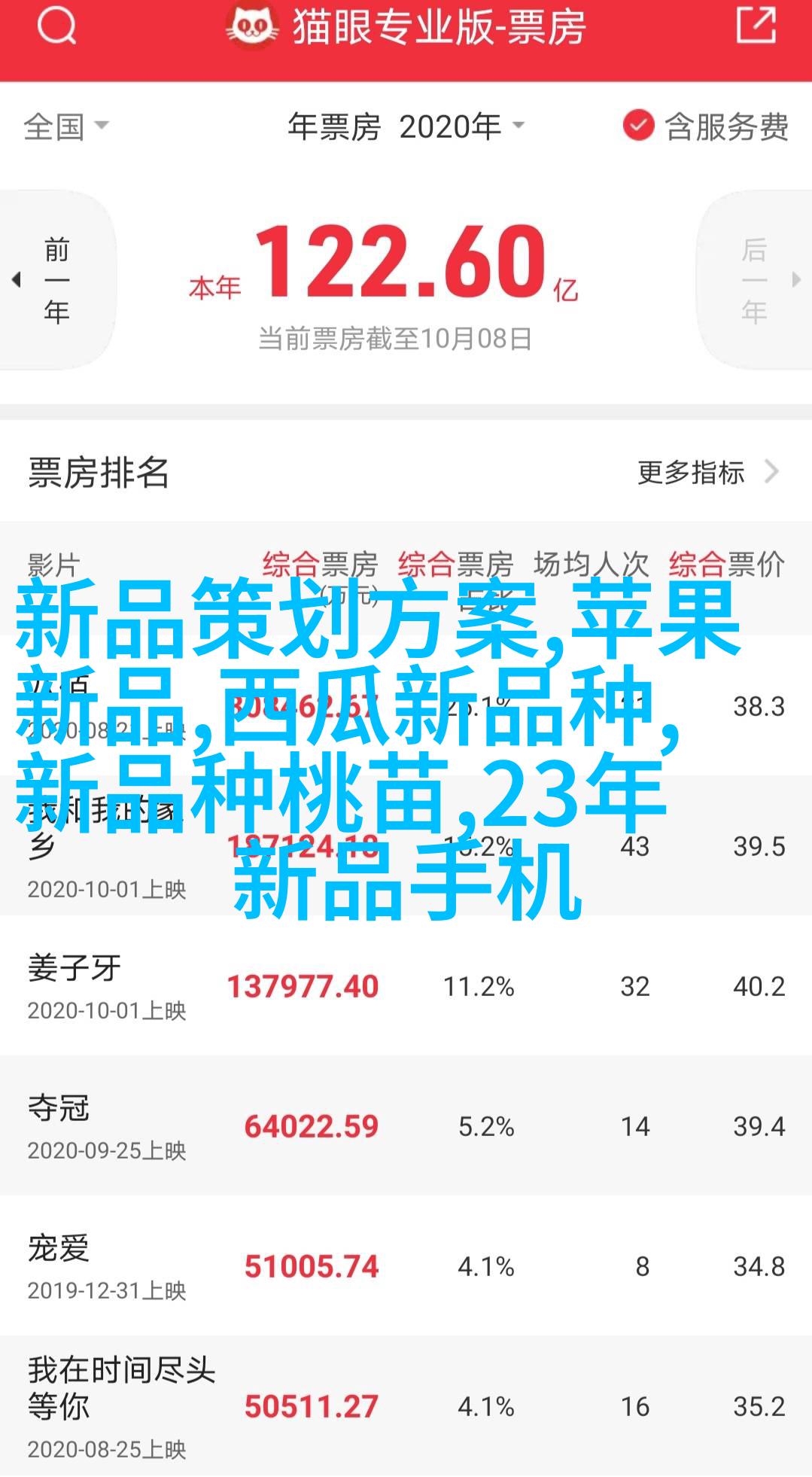Open the 姜子牙 movie row
Image resolution: width=812 pixels, height=1477 pixels.
click(x=406, y=985)
